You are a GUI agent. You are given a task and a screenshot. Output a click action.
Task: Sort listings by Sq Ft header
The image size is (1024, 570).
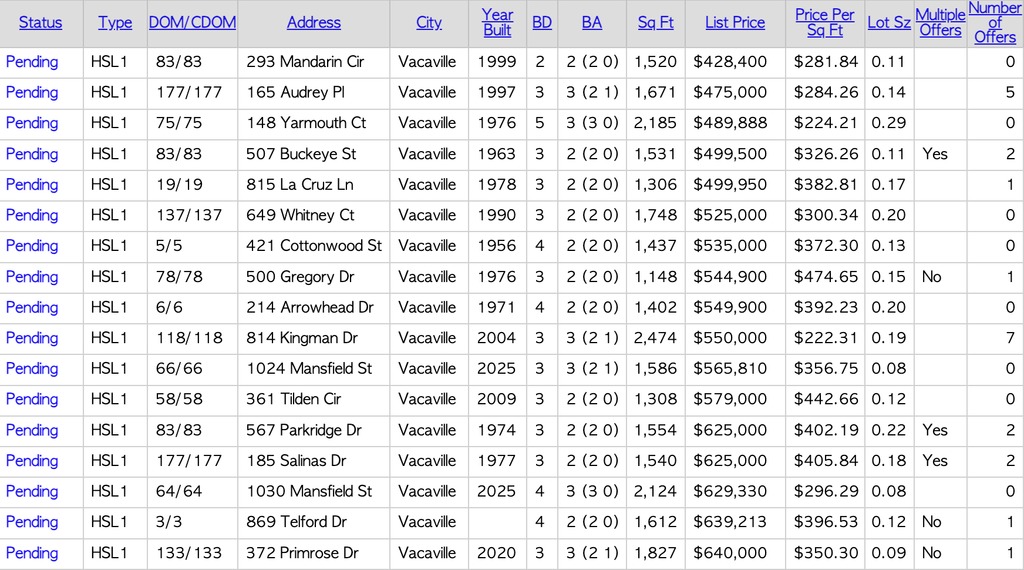655,23
